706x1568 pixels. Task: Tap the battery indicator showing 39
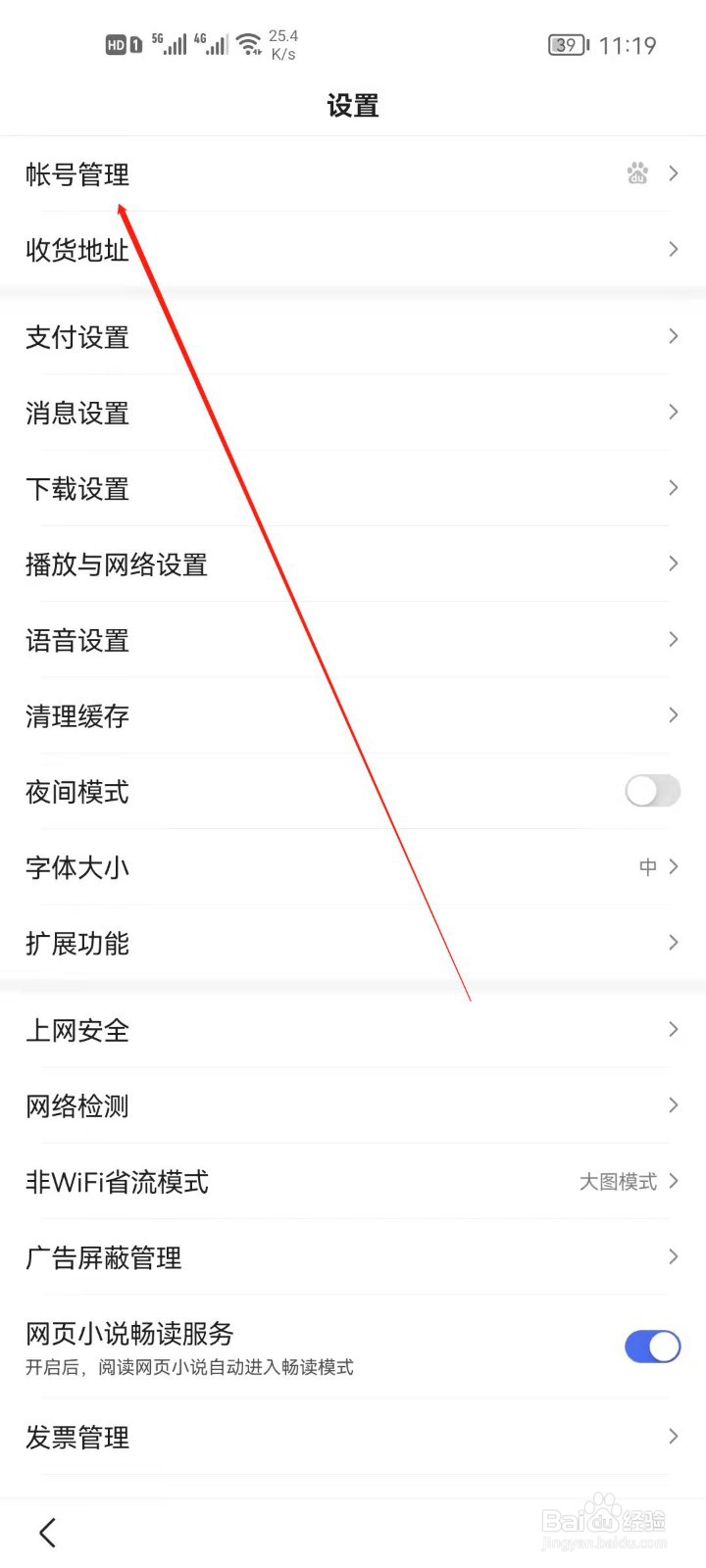[x=567, y=44]
